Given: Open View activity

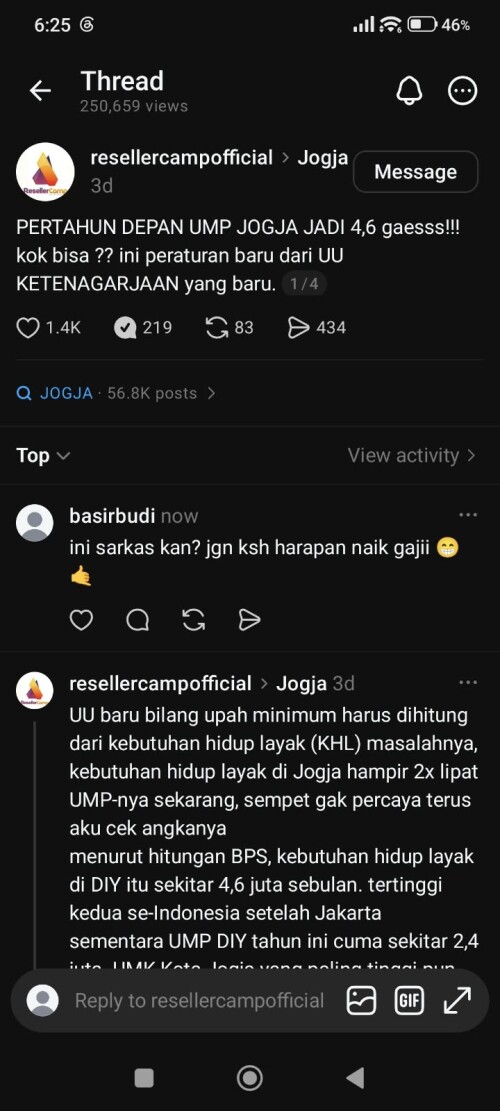Looking at the screenshot, I should [x=411, y=456].
